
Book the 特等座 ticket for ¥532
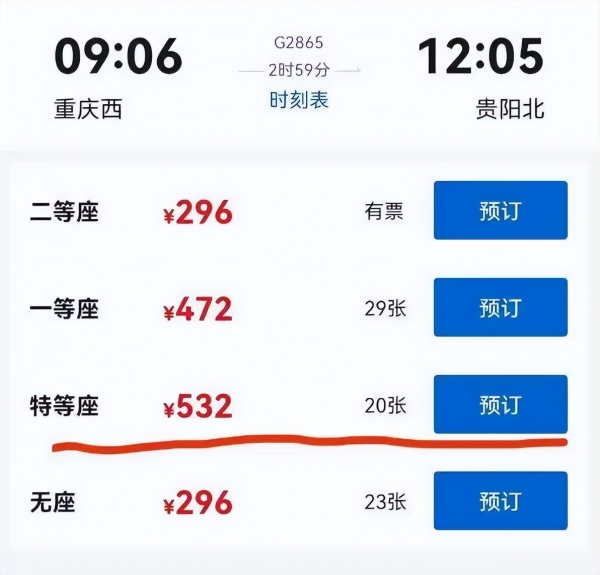pos(500,404)
